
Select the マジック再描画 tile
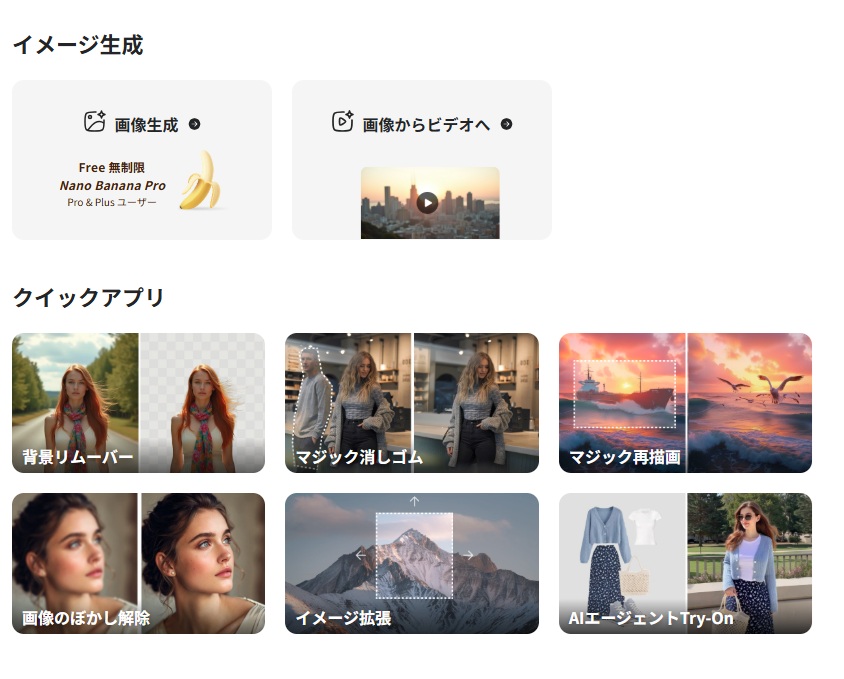(x=685, y=403)
